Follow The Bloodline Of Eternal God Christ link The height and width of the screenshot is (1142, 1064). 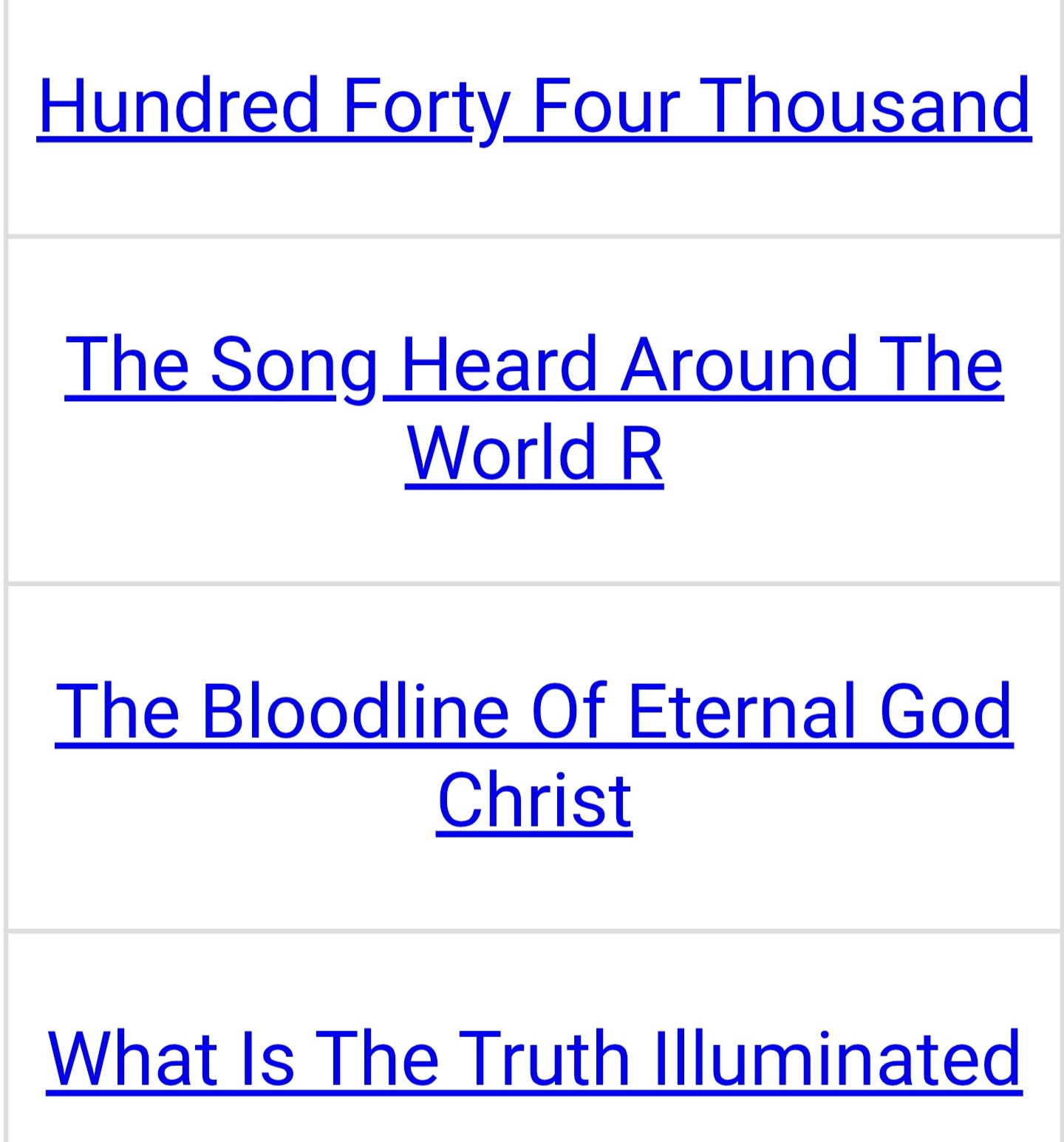[533, 712]
